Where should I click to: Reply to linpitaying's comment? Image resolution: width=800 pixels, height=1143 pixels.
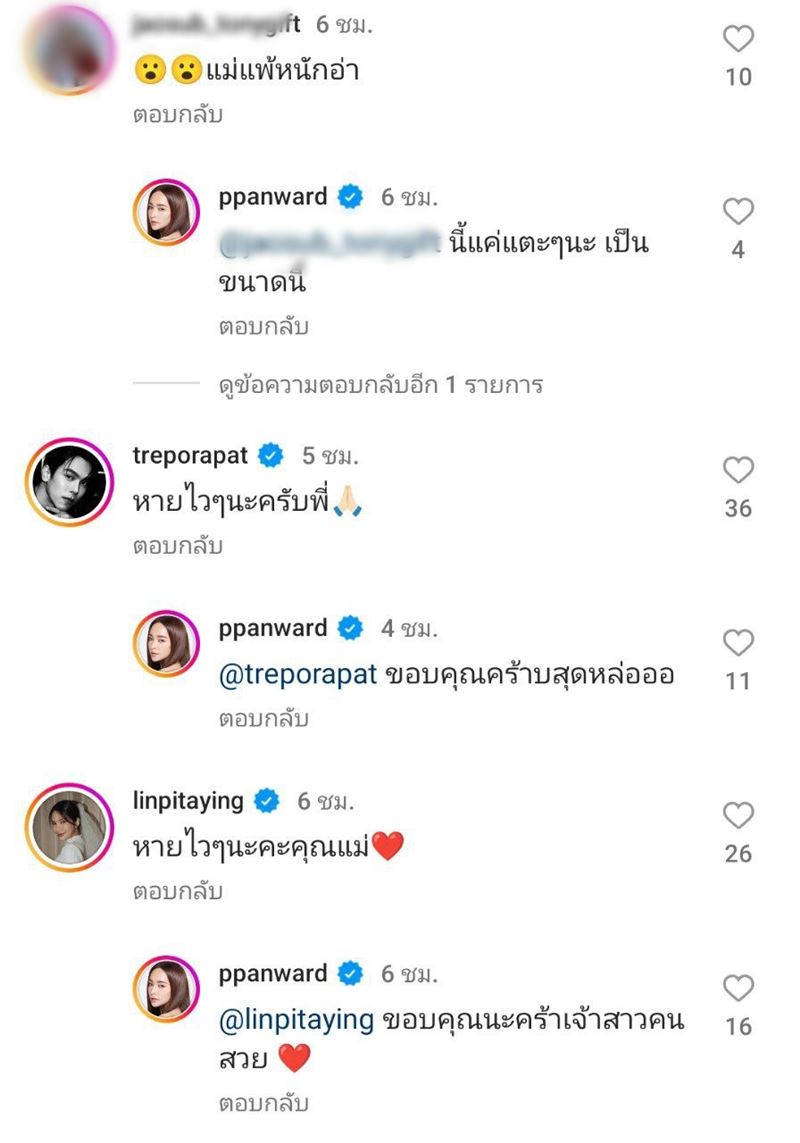[x=177, y=892]
